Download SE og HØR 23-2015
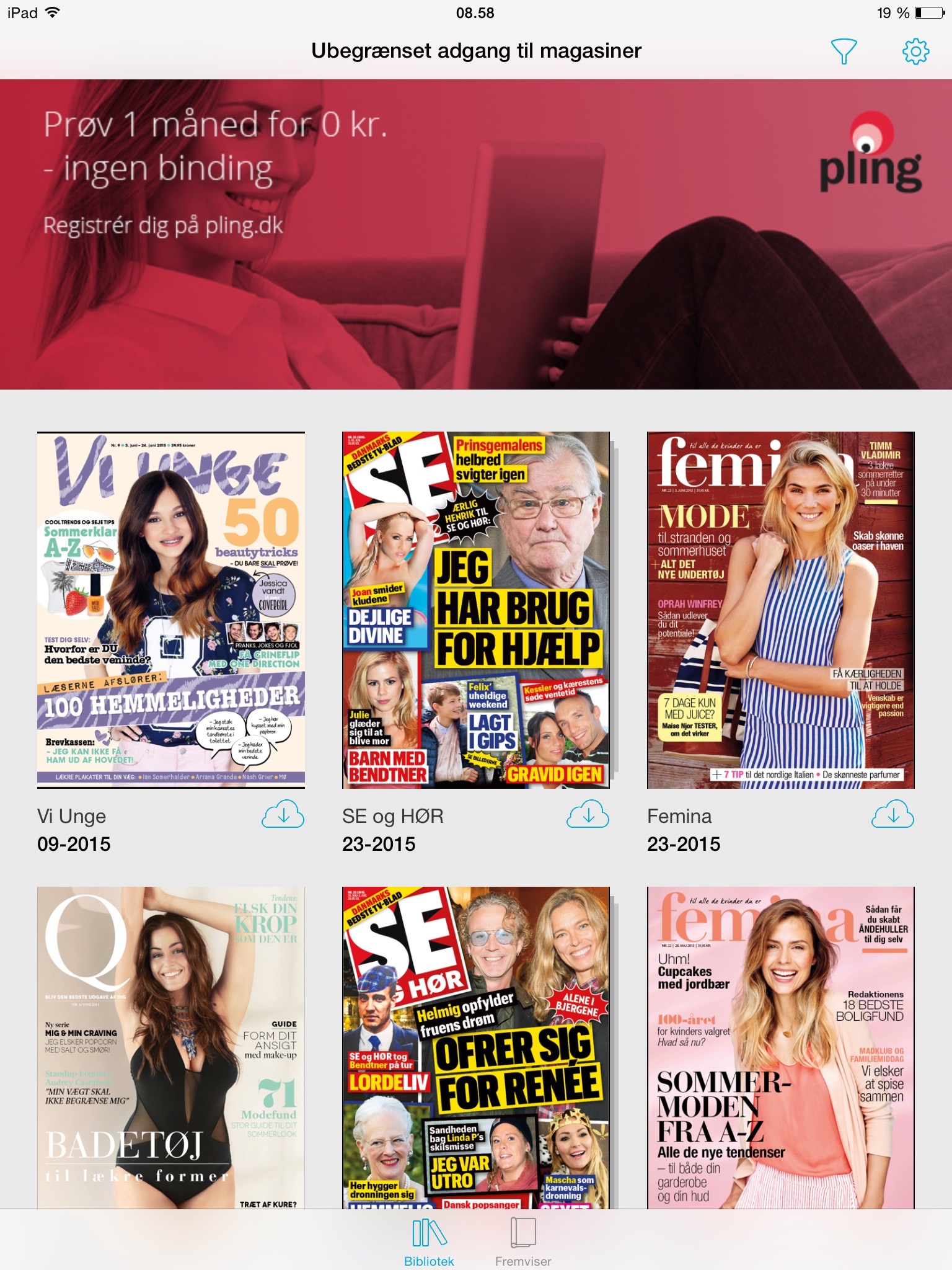This screenshot has width=952, height=1270. [588, 814]
